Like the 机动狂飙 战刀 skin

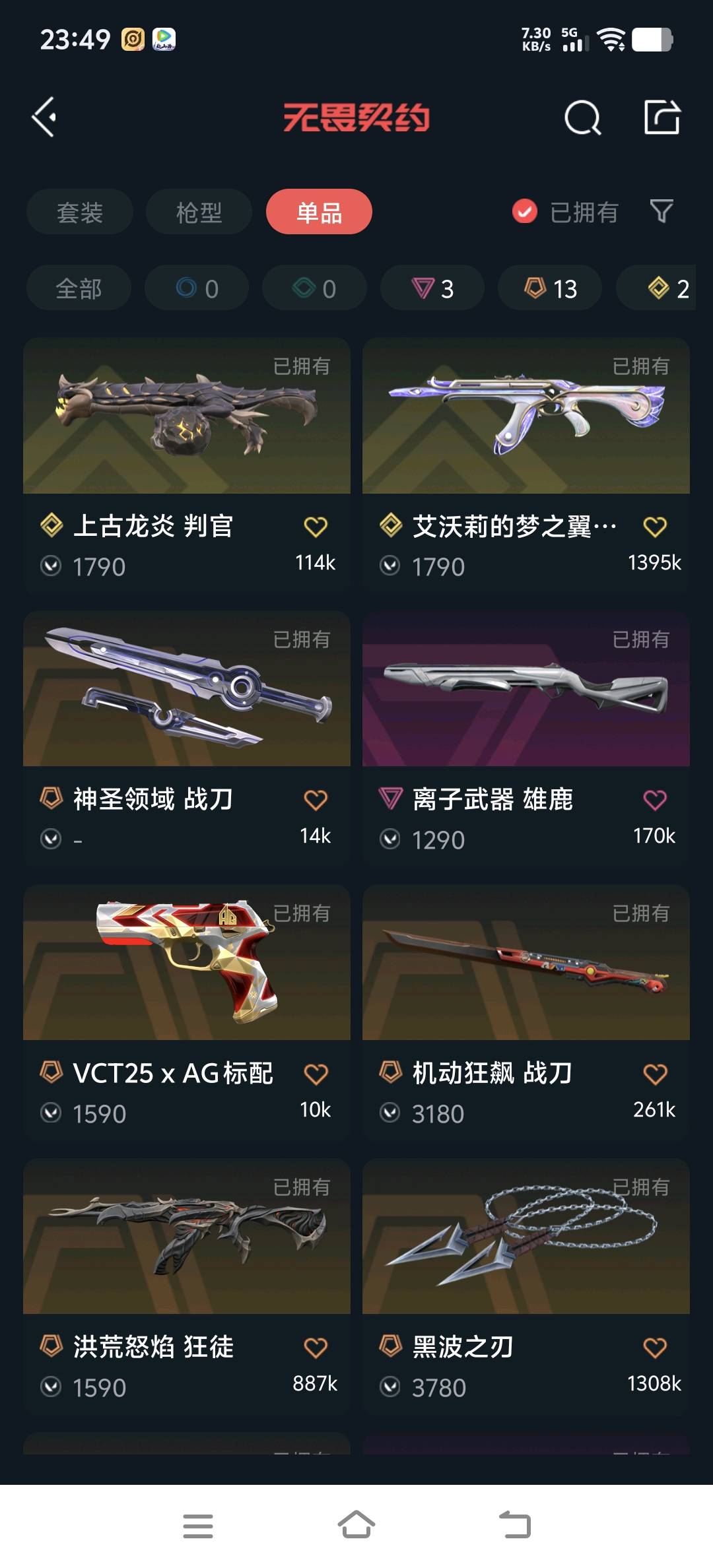655,1074
